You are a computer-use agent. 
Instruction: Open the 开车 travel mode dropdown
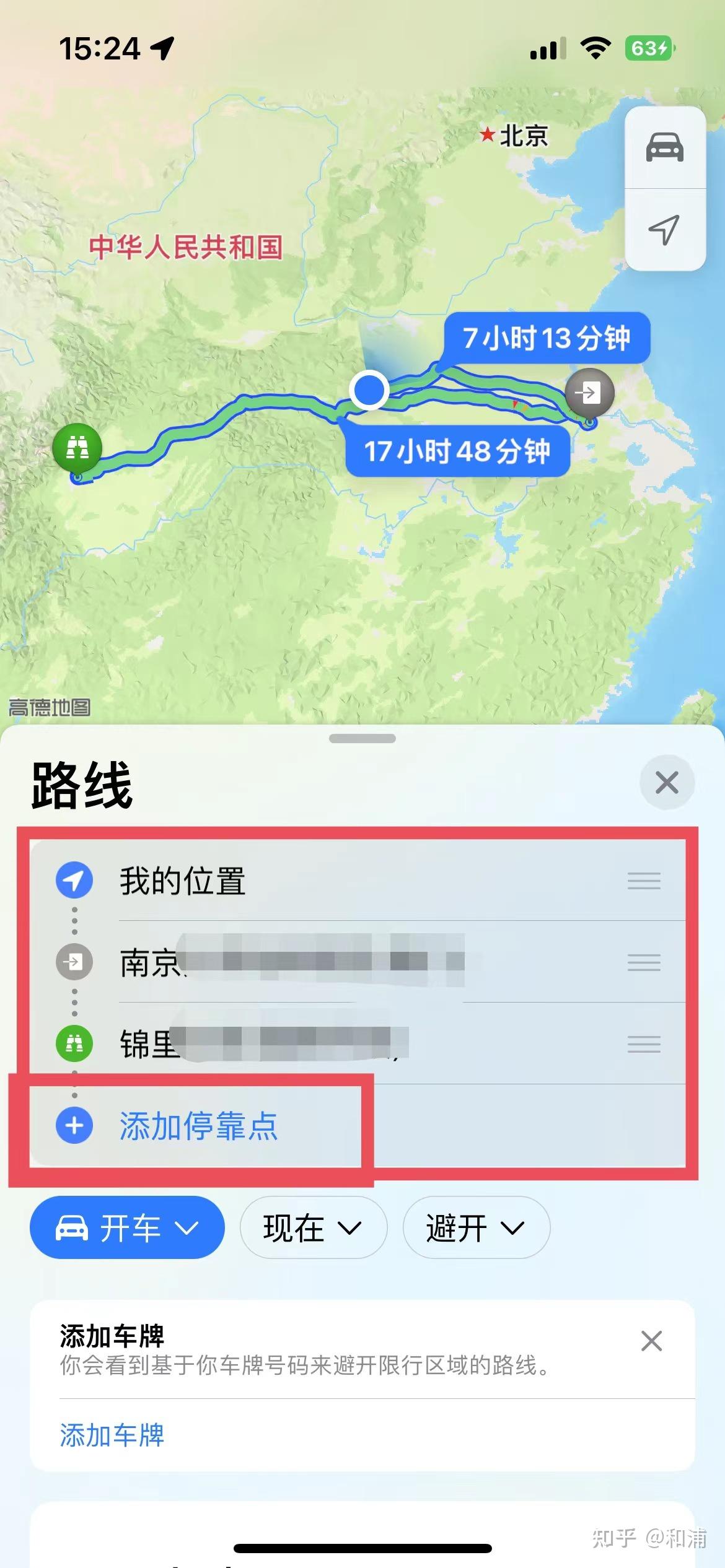coord(127,1227)
